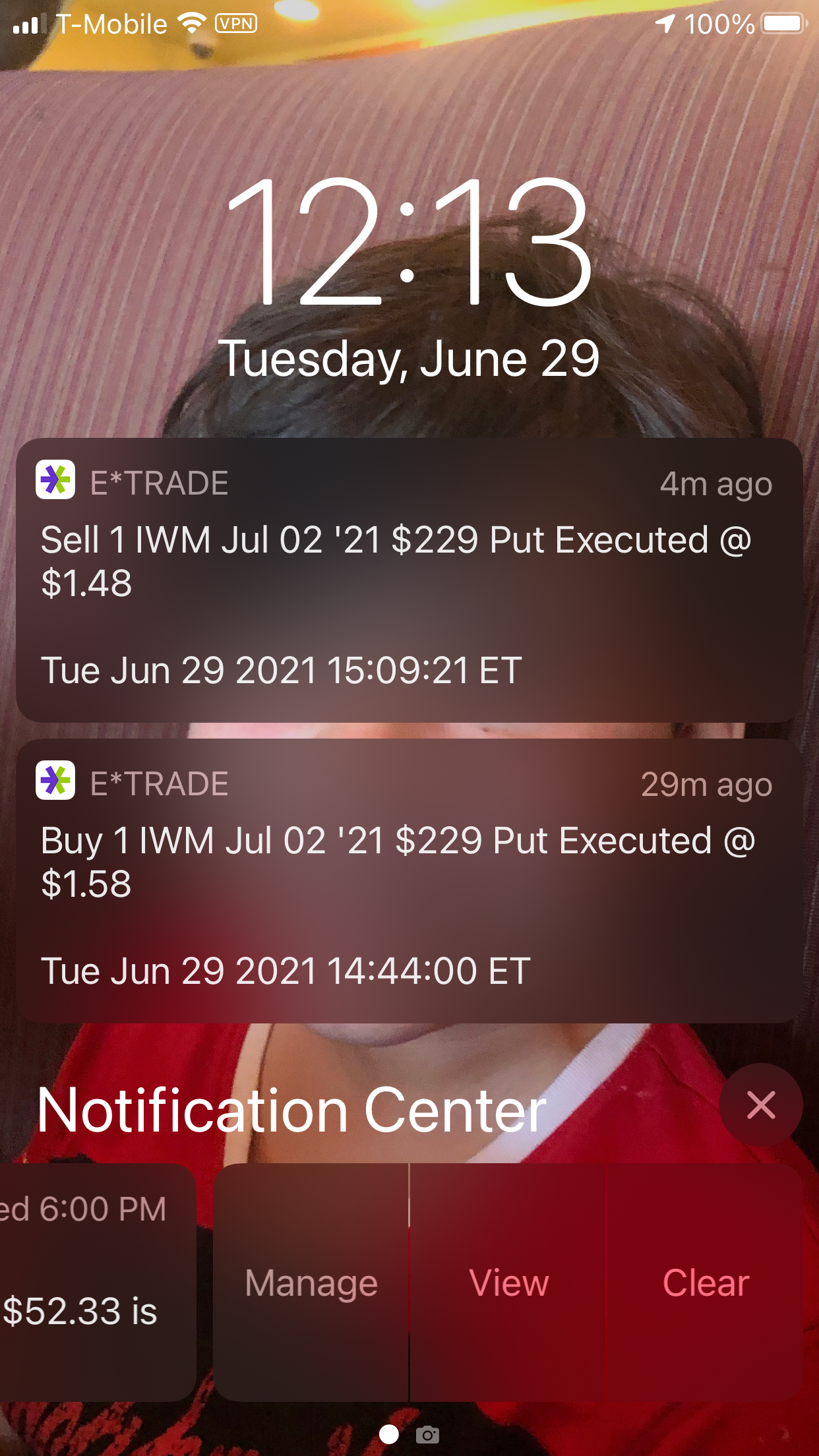View the swiped notification
This screenshot has height=1456, width=819.
coord(508,1283)
